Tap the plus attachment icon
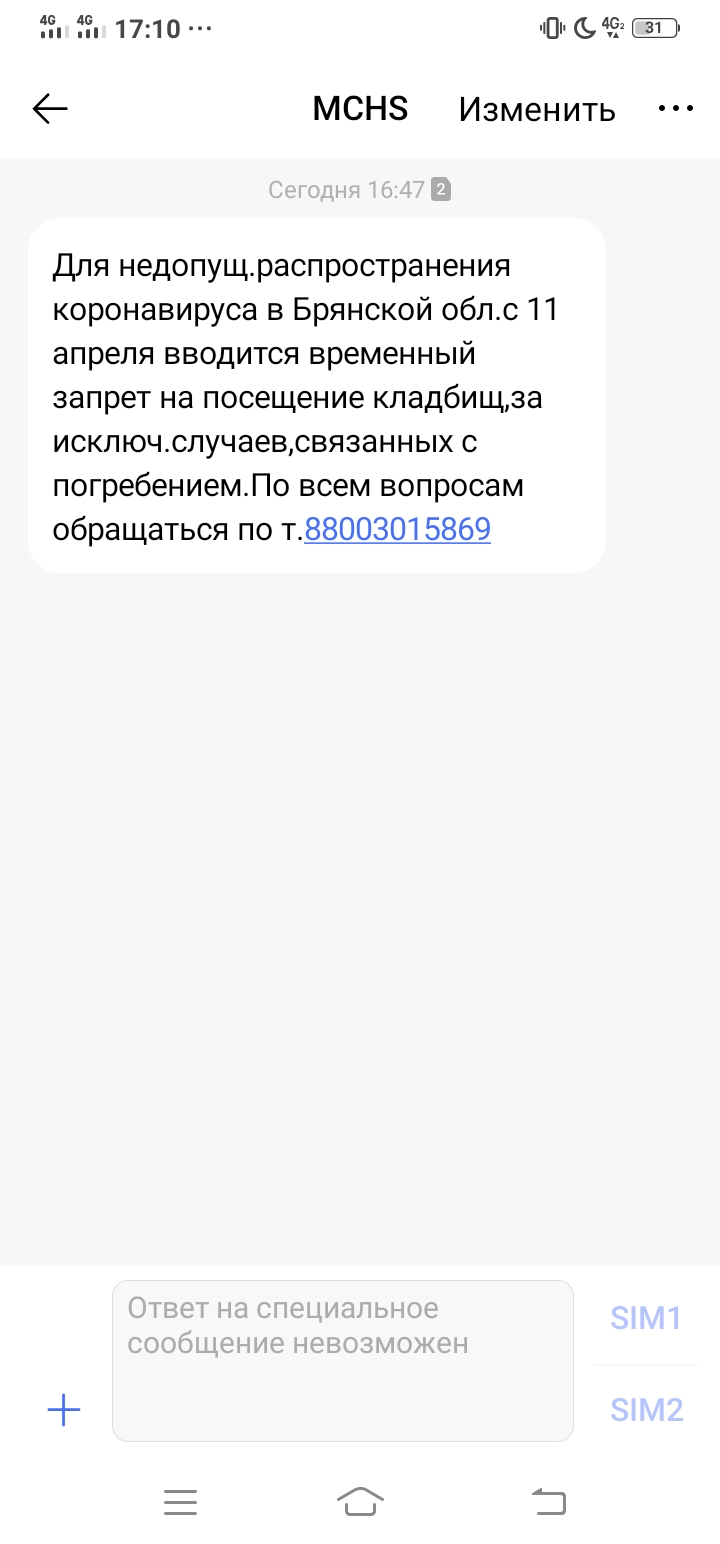Viewport: 720px width, 1544px height. point(64,1410)
